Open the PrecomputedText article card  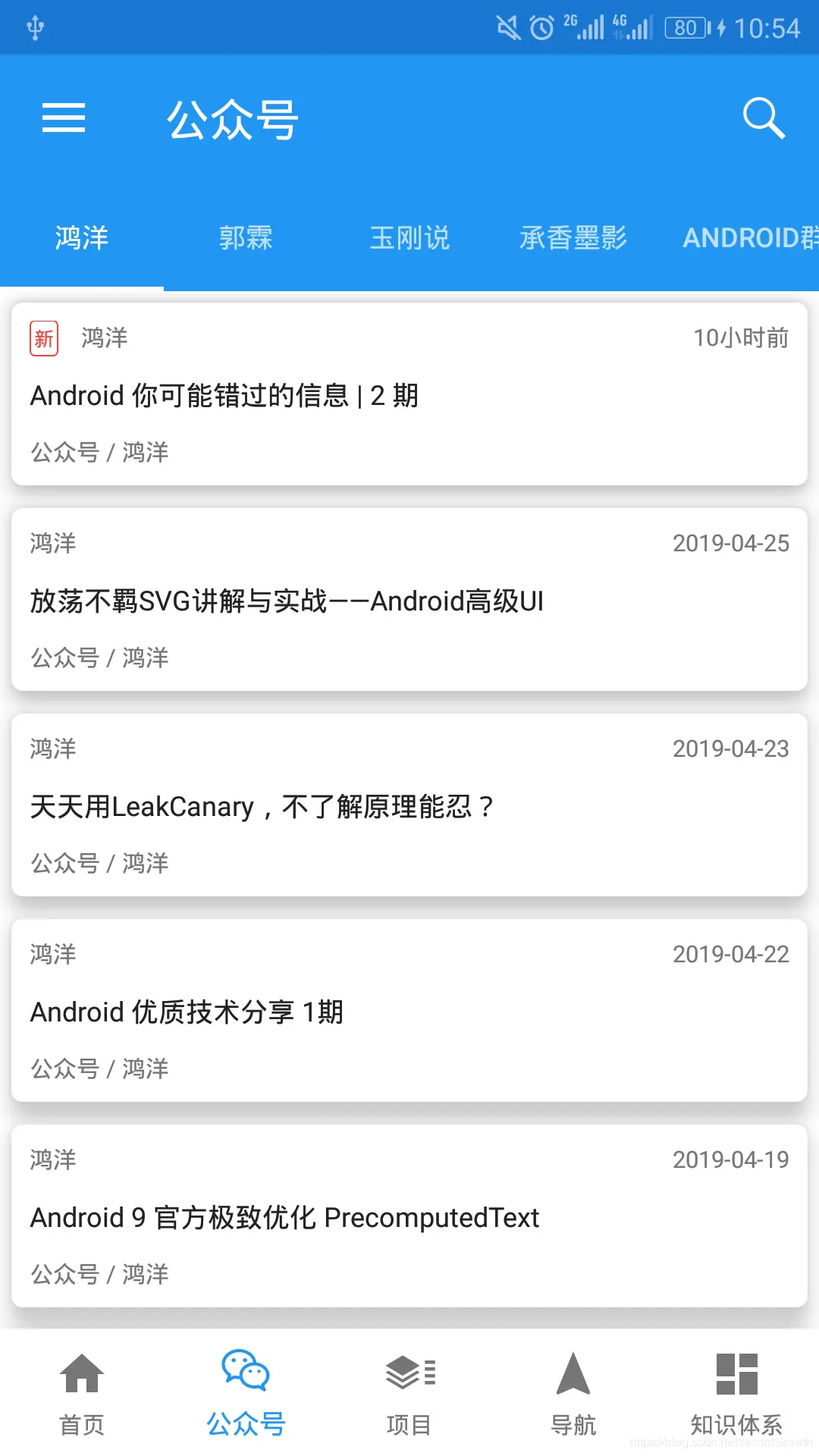point(409,1217)
